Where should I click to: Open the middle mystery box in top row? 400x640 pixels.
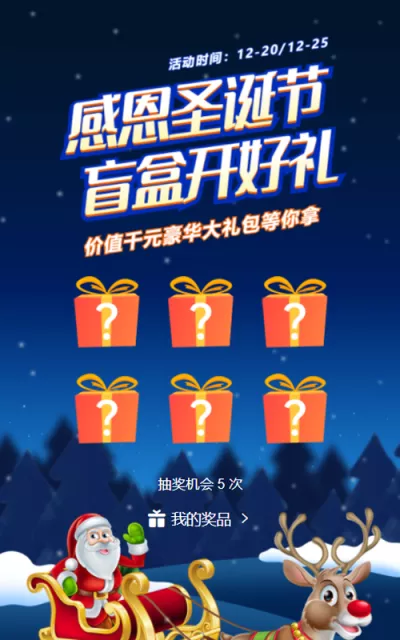coord(200,312)
